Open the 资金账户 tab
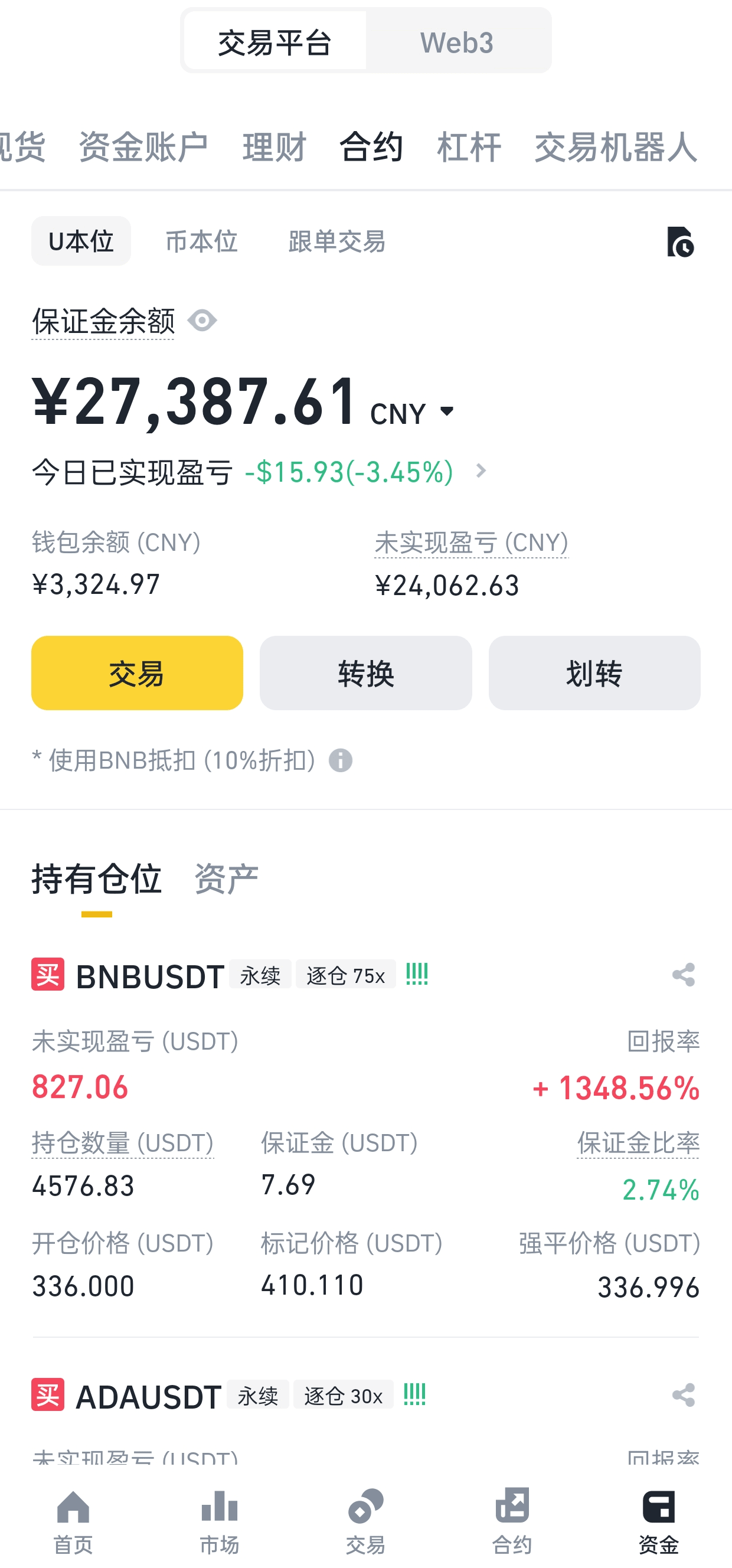 tap(143, 146)
